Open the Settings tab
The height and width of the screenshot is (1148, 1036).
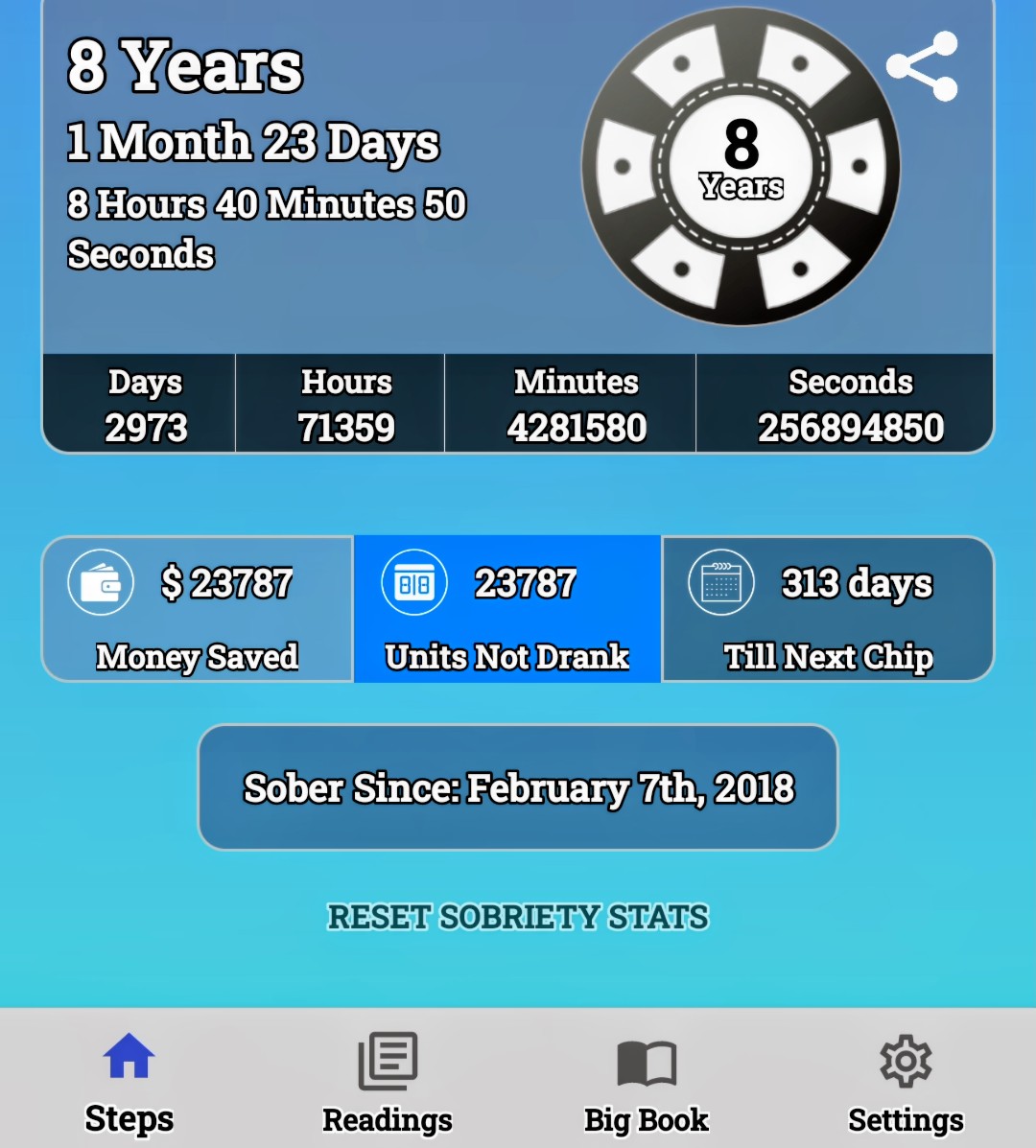coord(906,1080)
